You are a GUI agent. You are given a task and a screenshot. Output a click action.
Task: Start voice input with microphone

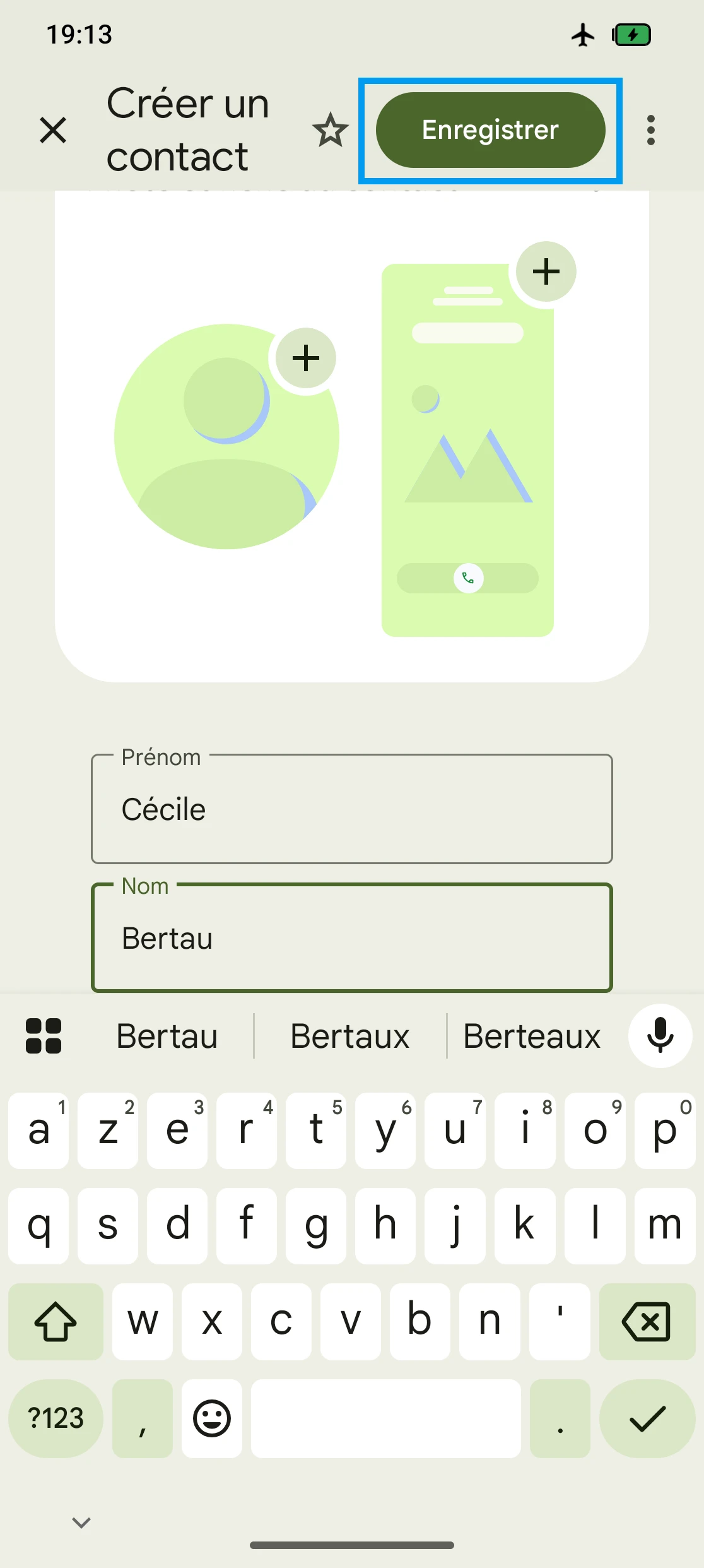tap(660, 1036)
